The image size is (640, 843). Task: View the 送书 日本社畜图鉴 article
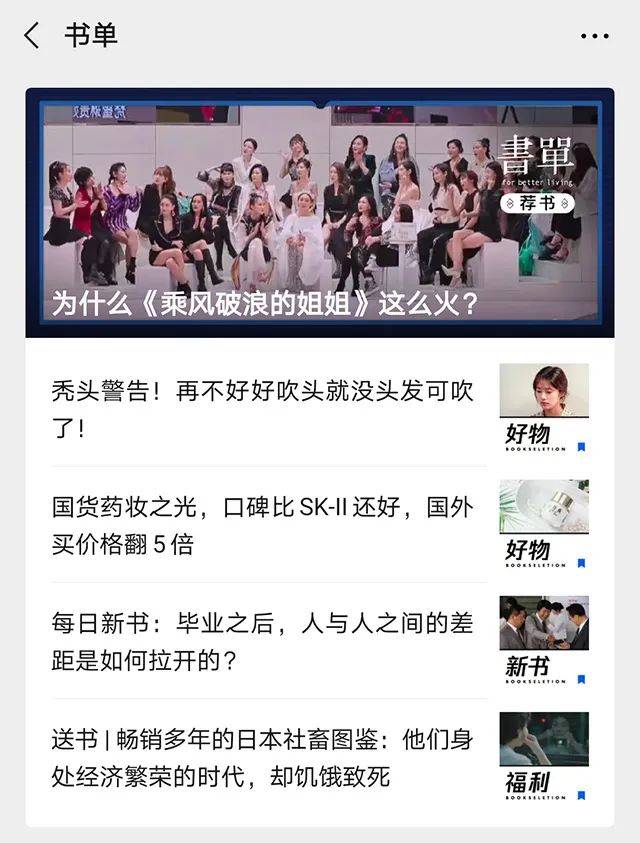pyautogui.click(x=263, y=757)
